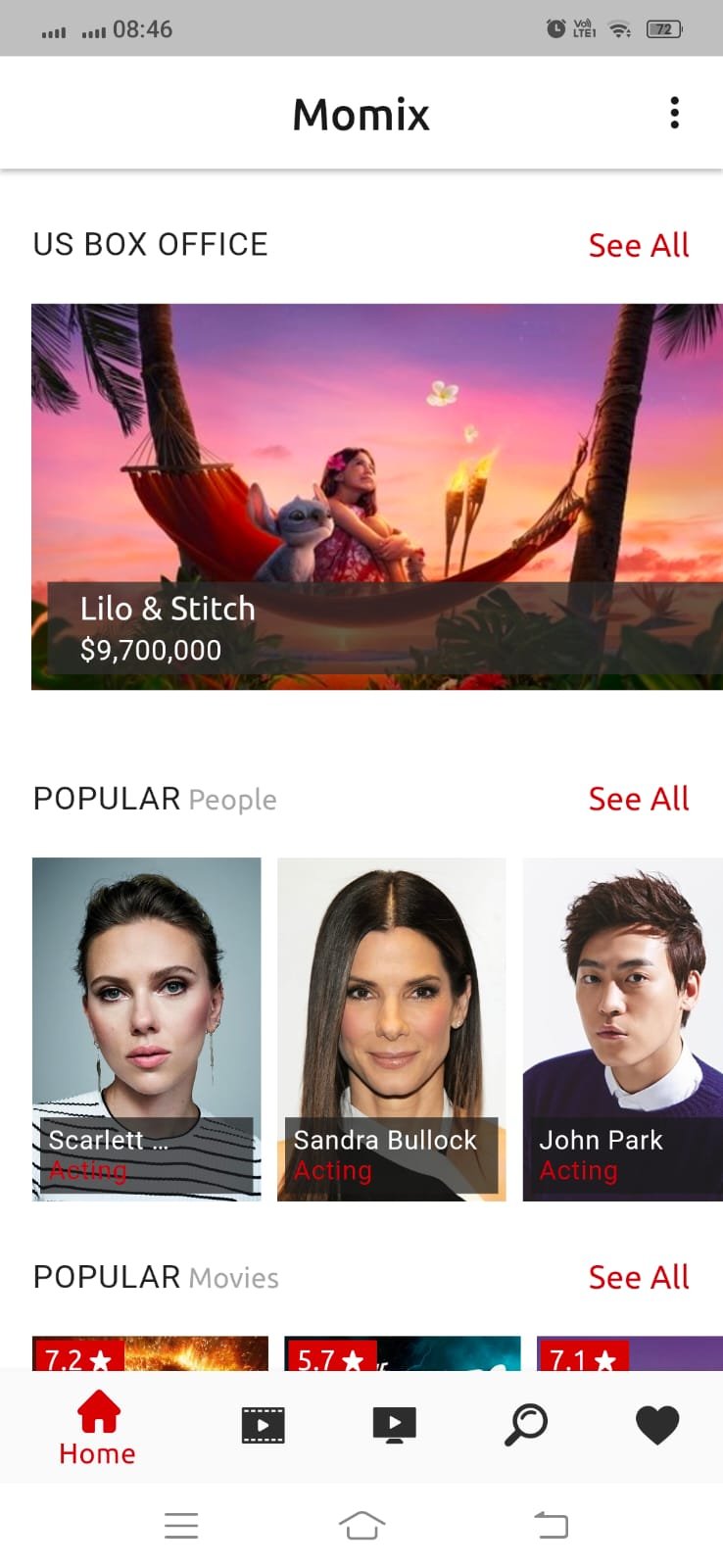
Task: Switch to the Home tab
Action: coord(97,1428)
